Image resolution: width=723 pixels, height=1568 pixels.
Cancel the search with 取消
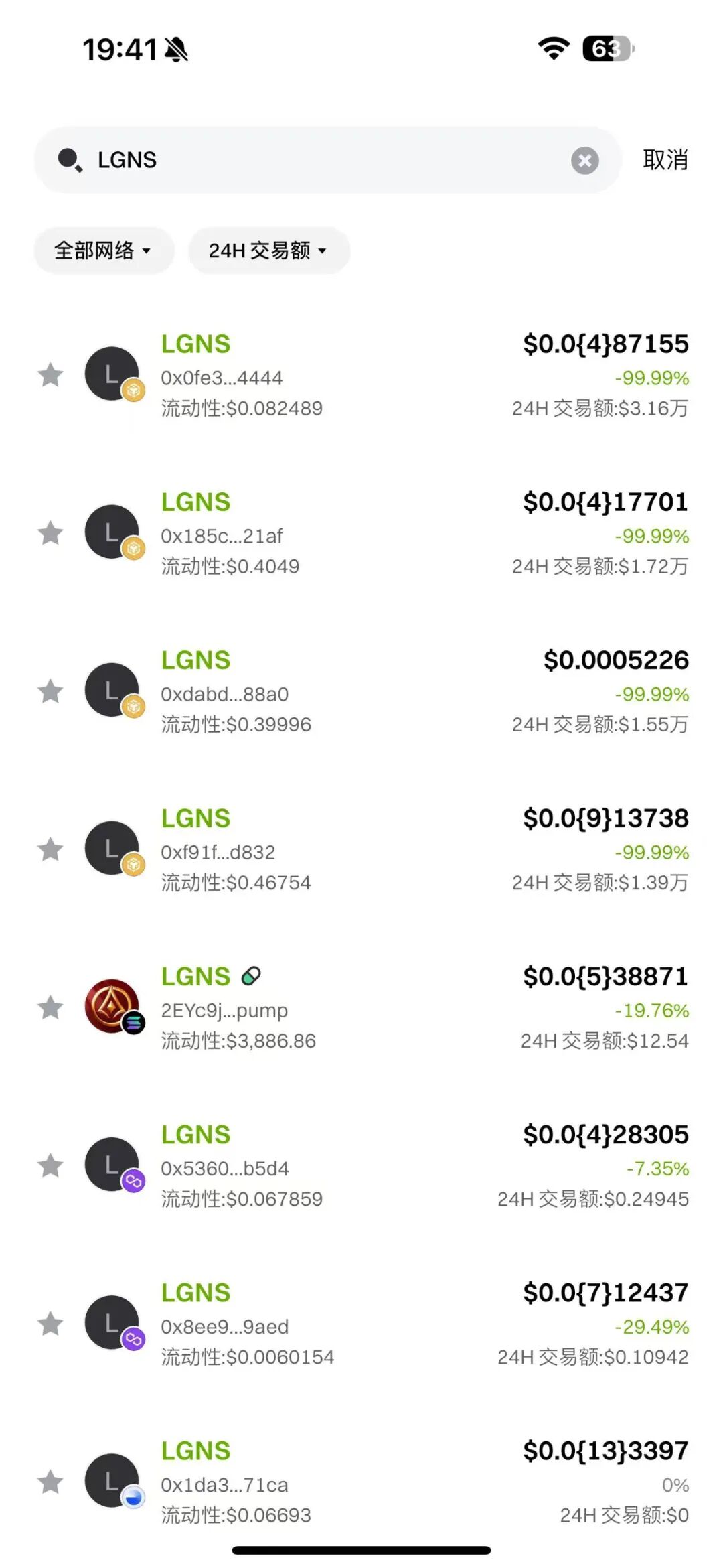665,160
